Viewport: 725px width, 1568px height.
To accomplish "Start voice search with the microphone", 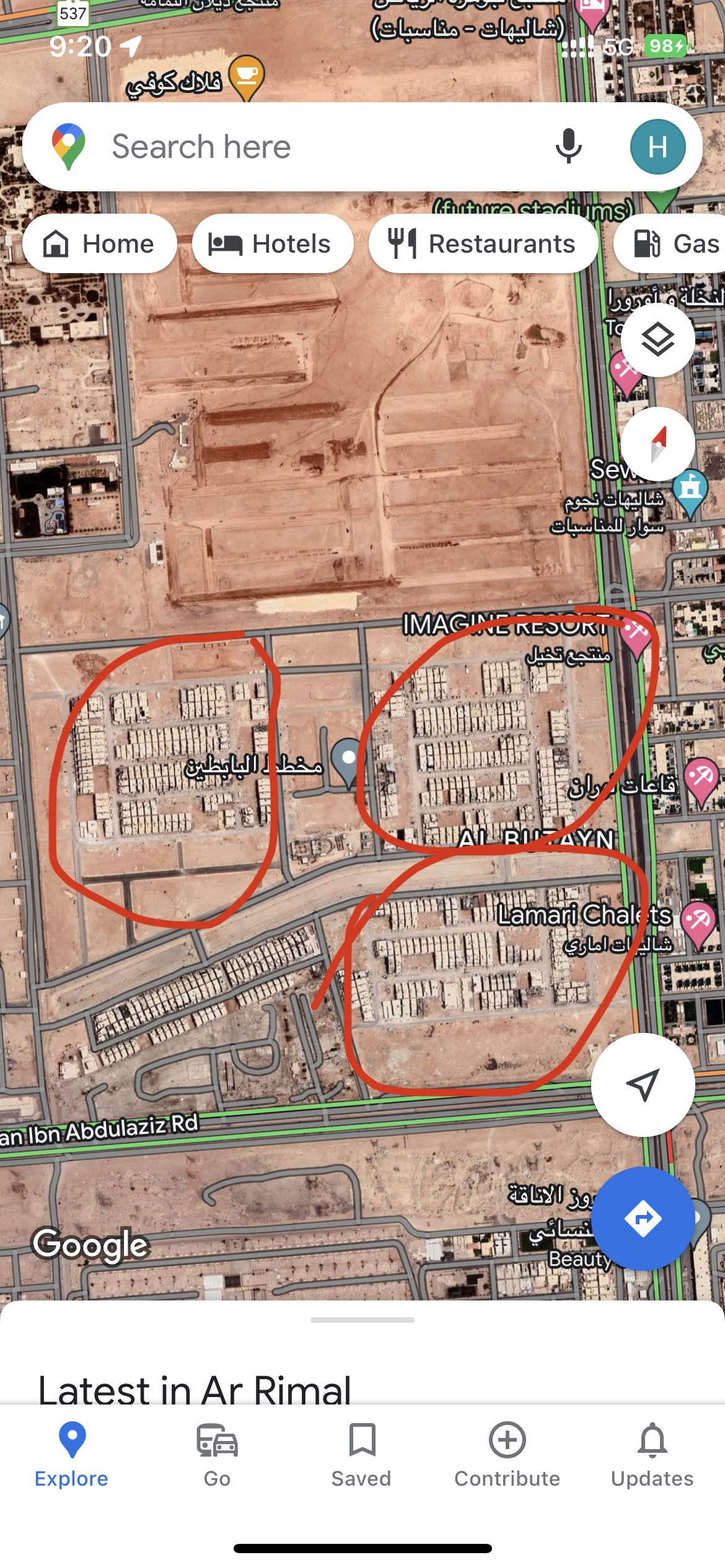I will 568,147.
